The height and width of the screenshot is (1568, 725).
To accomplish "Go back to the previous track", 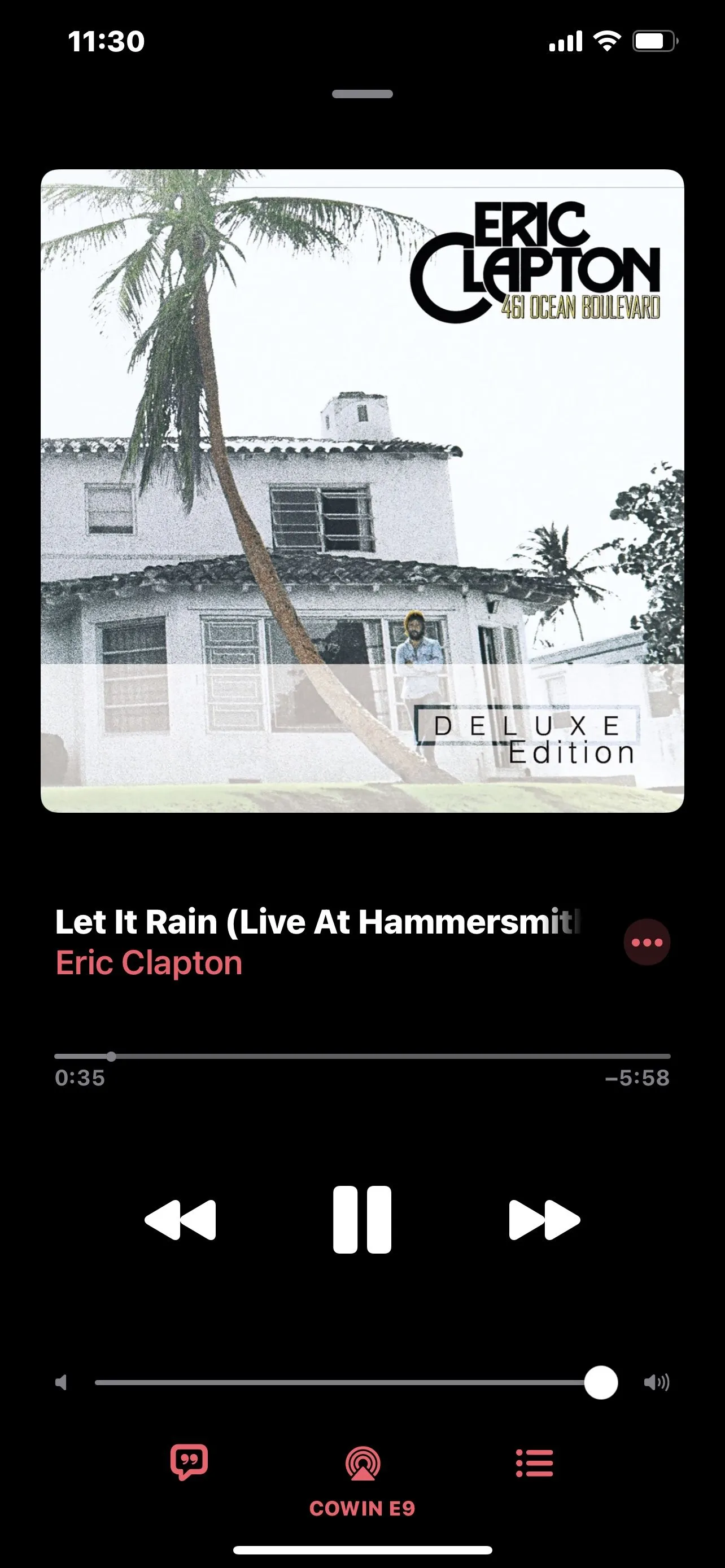I will [180, 1219].
